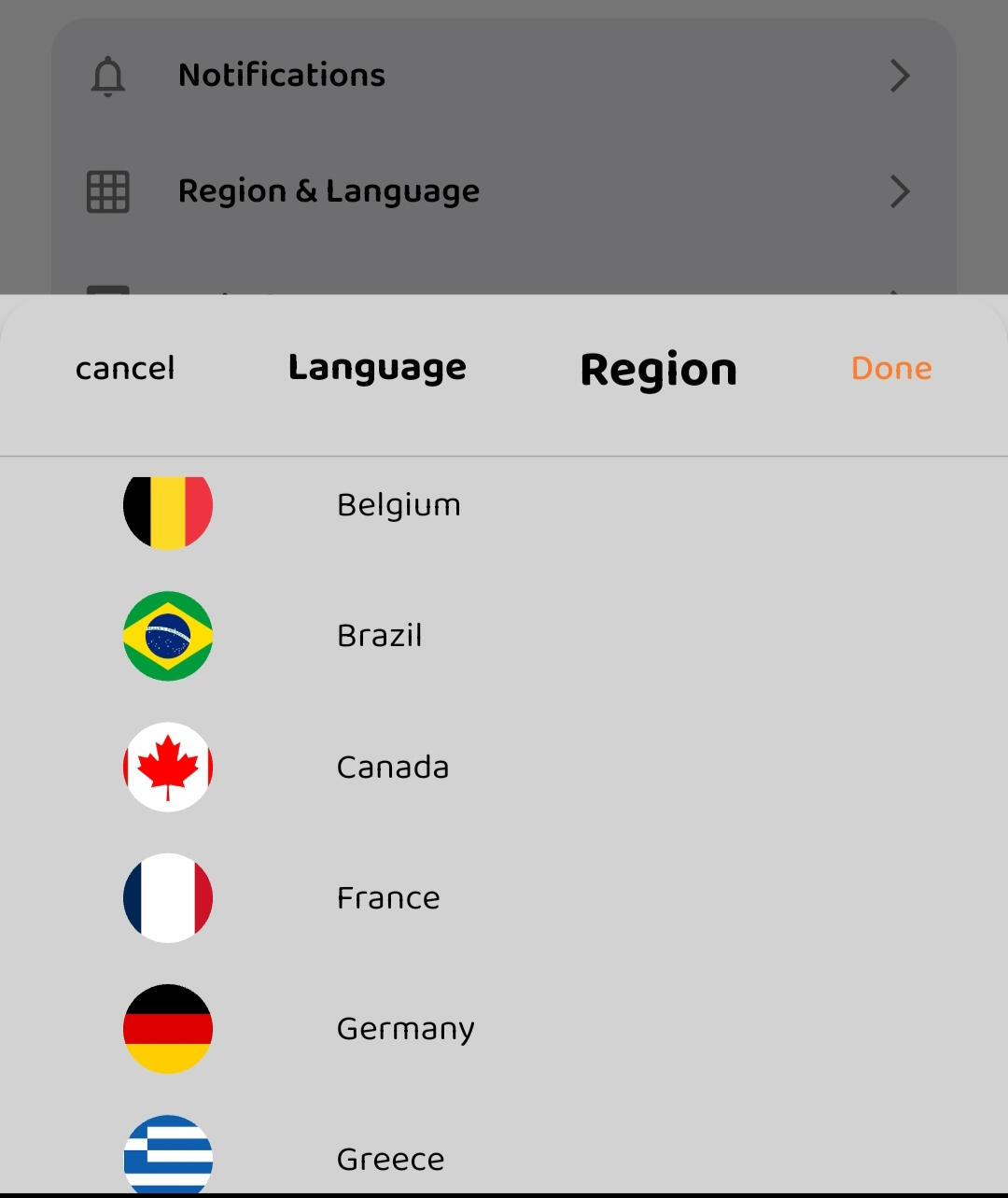
Task: Confirm selection with Done
Action: 891,368
